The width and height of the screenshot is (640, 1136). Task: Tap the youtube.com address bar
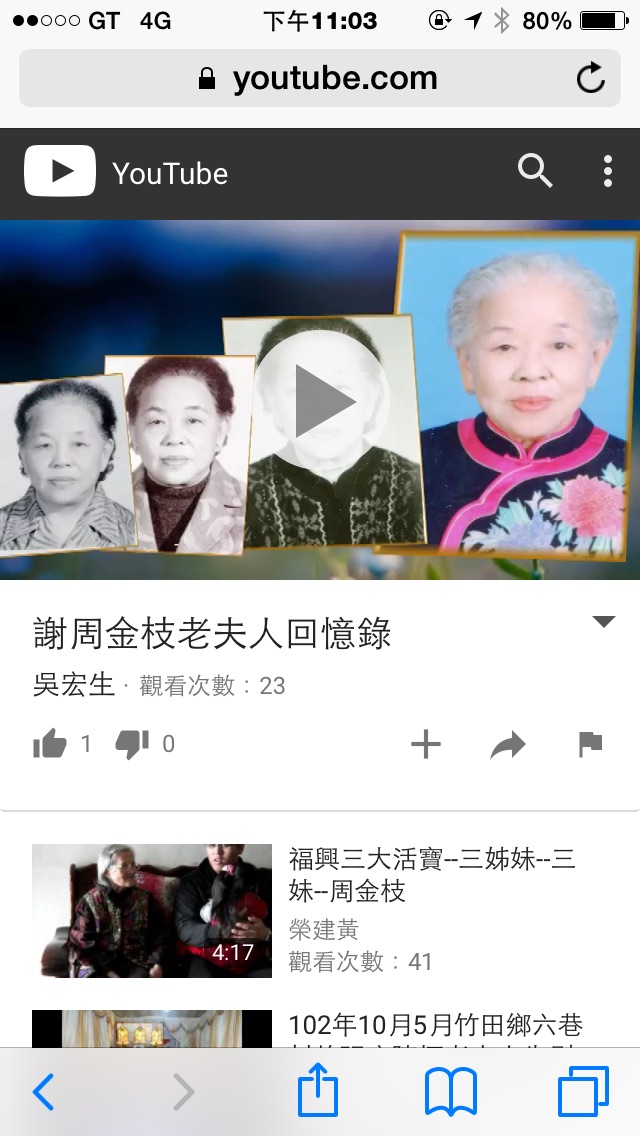[320, 78]
